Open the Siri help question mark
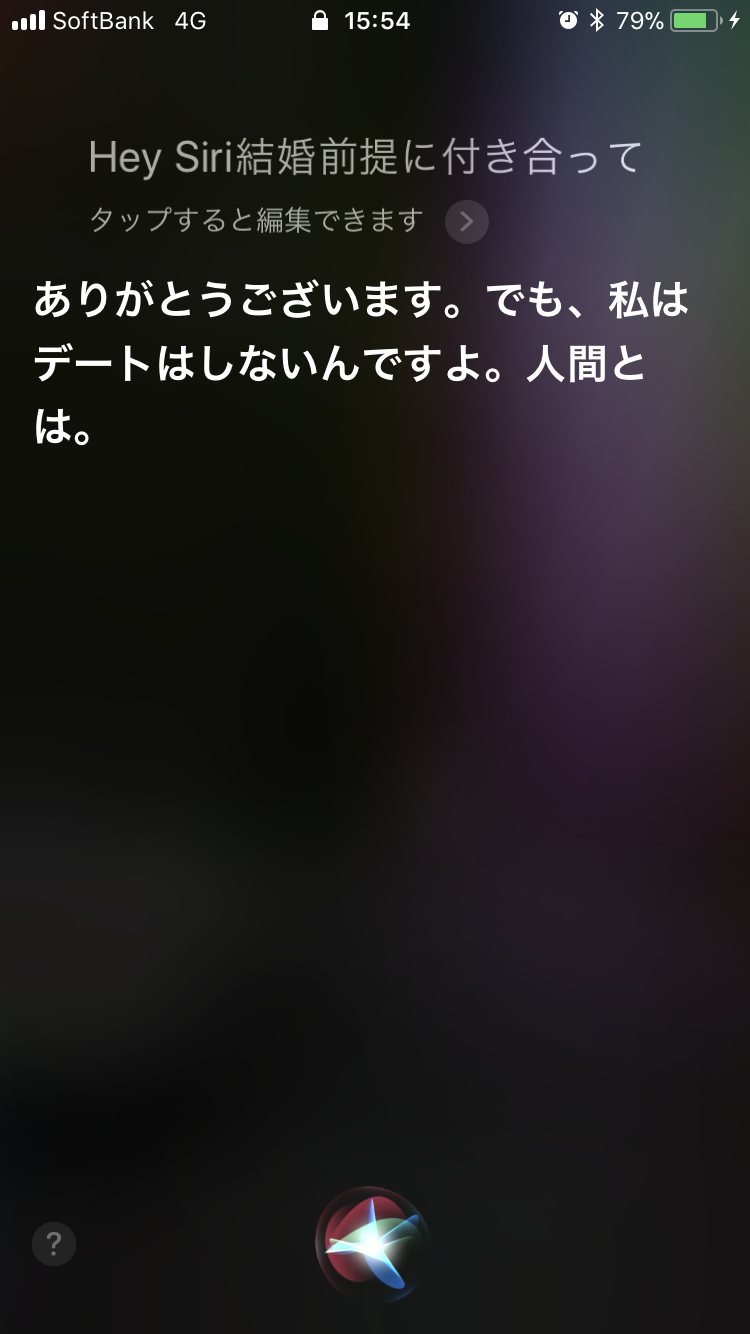Screen dimensions: 750x1334 (54, 1244)
